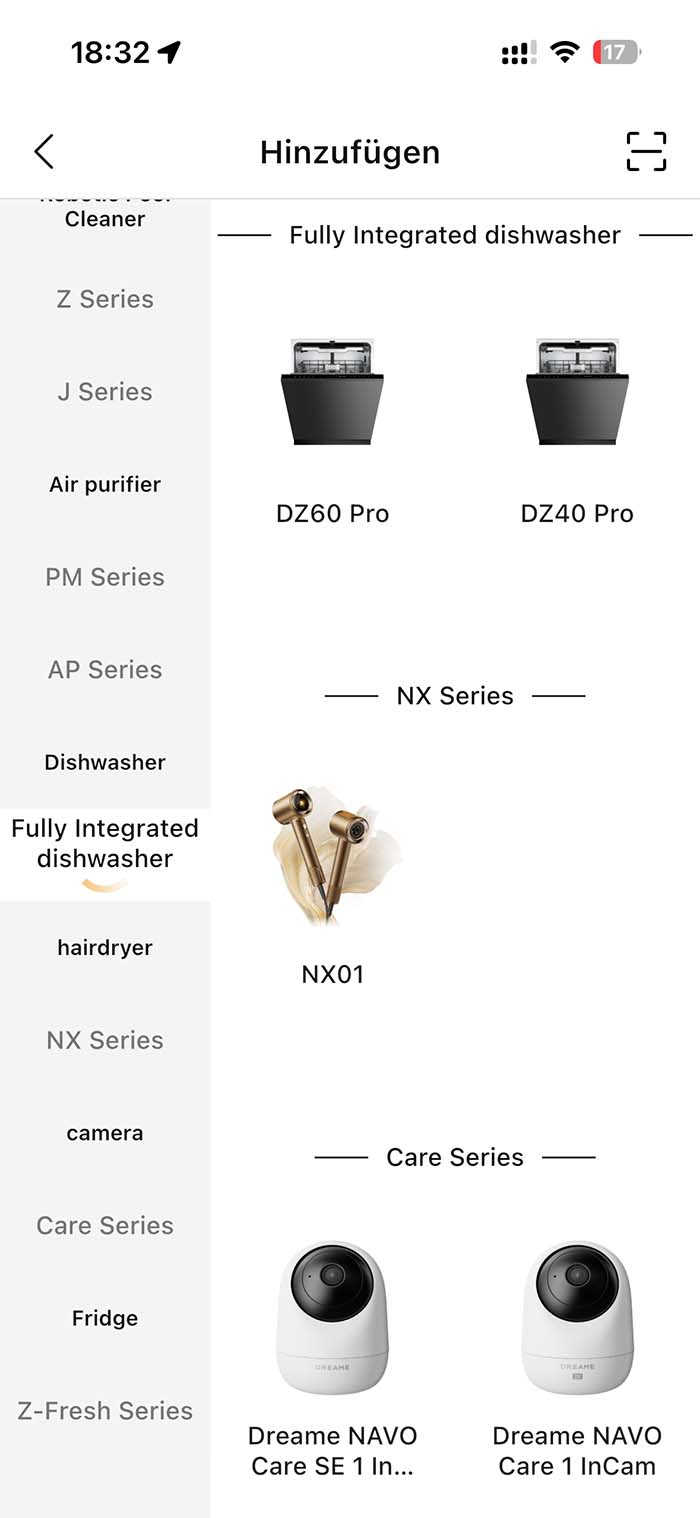
Task: Select AP Series in the sidebar
Action: tap(105, 670)
